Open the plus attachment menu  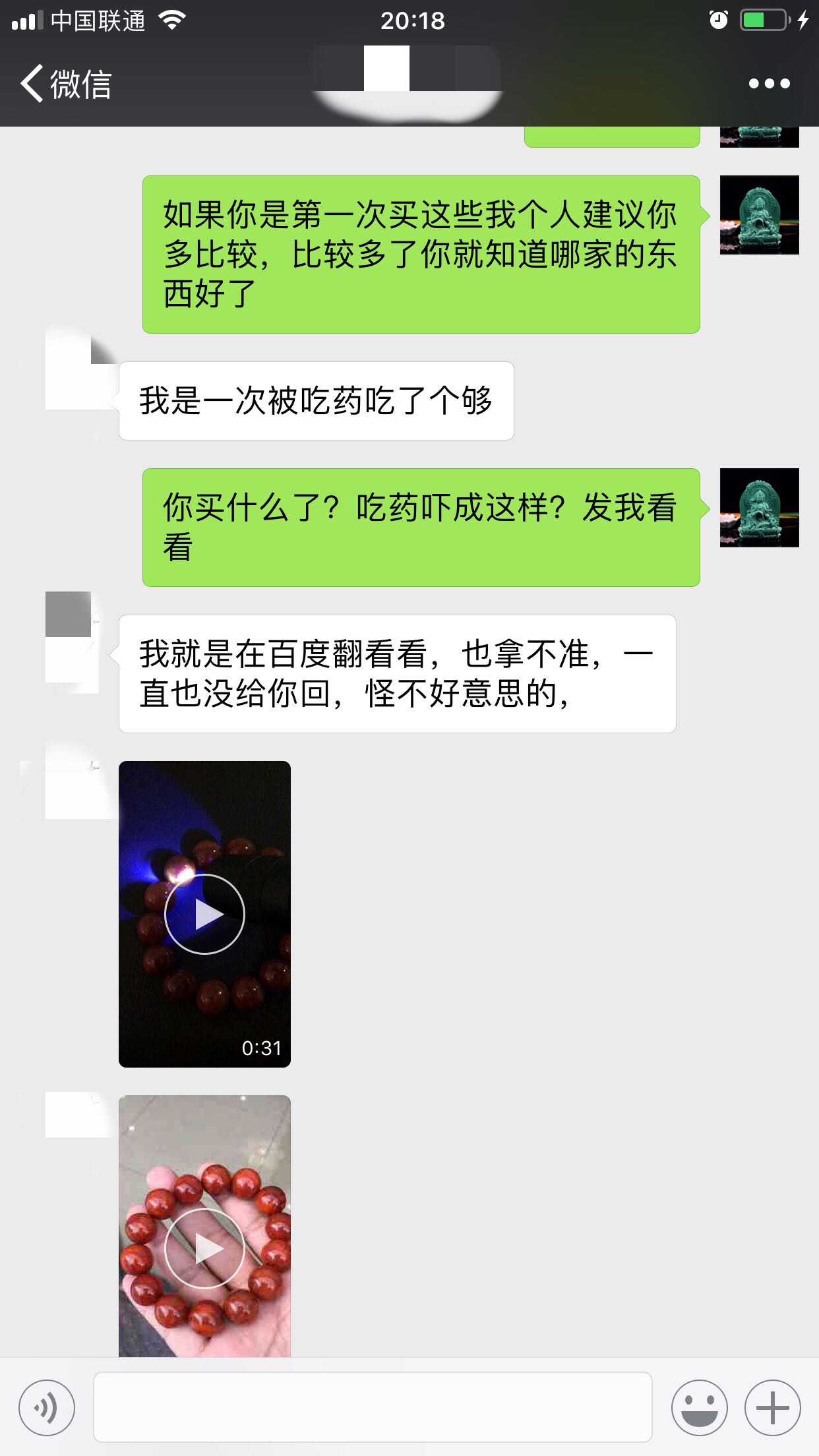[772, 1407]
